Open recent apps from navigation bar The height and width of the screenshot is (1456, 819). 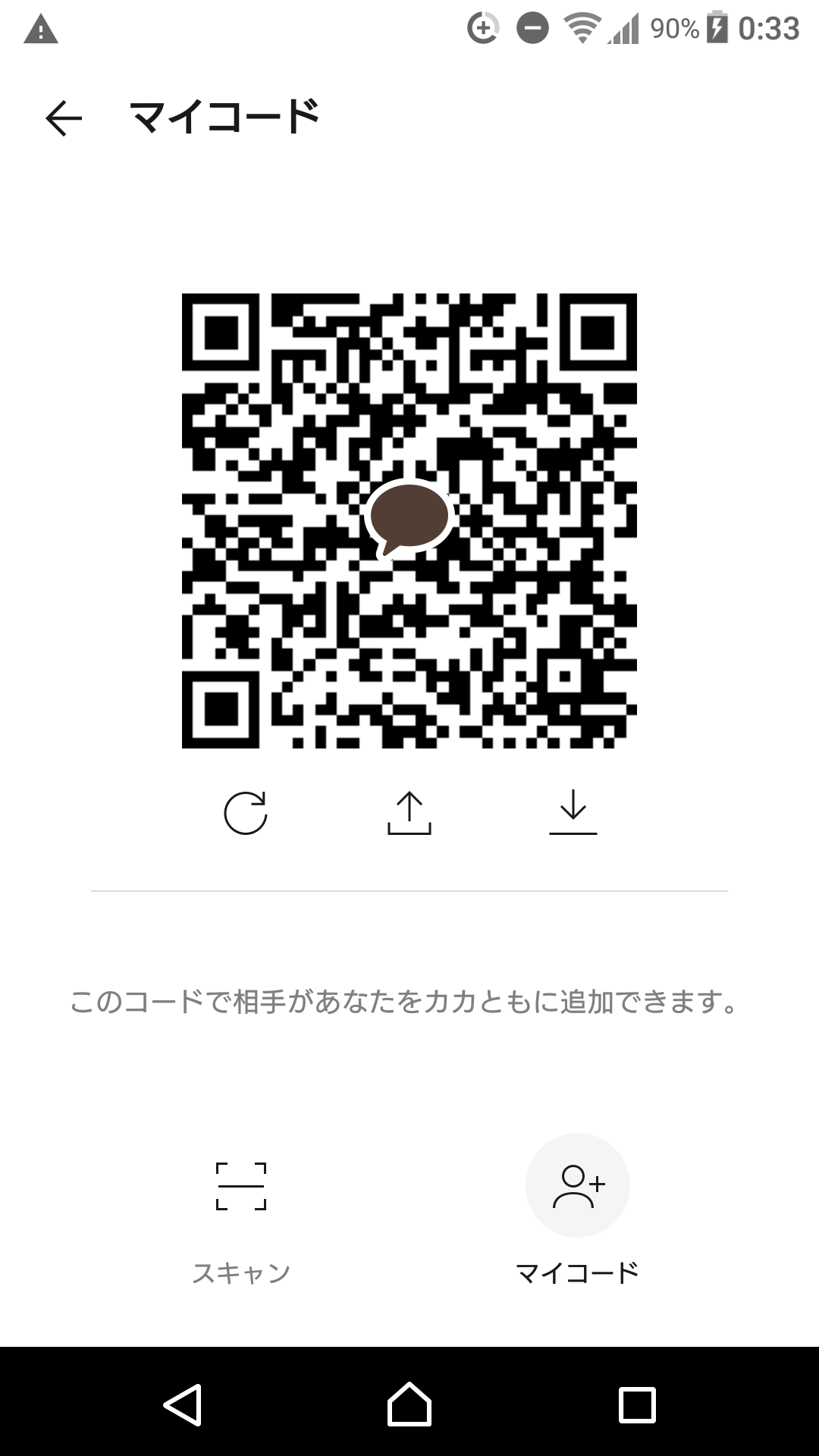[x=637, y=1404]
